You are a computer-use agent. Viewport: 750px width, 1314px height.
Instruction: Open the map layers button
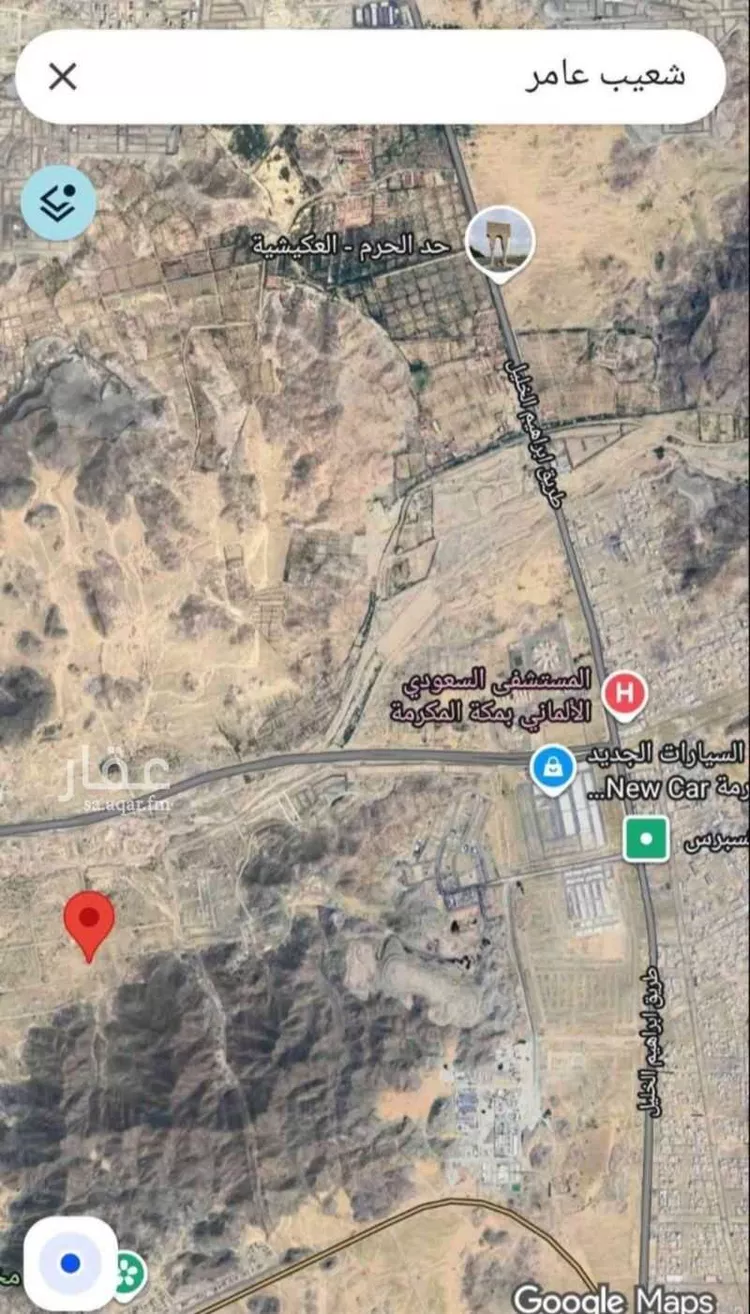coord(59,203)
